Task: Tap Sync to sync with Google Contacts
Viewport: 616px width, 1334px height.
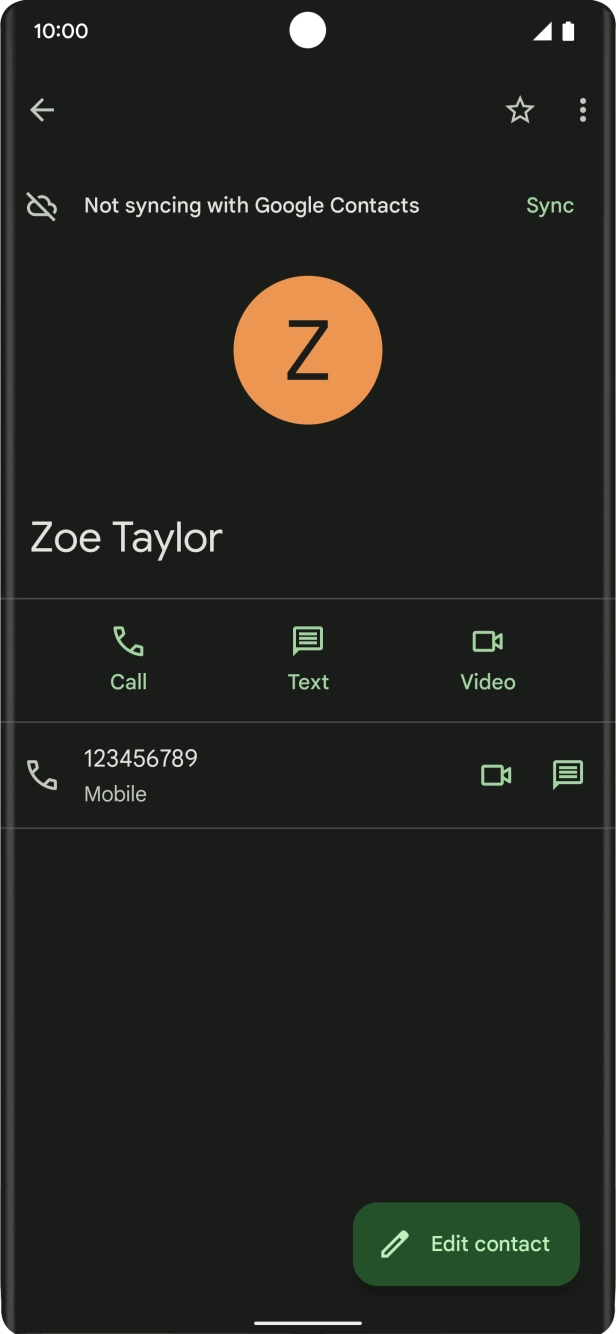Action: [550, 206]
